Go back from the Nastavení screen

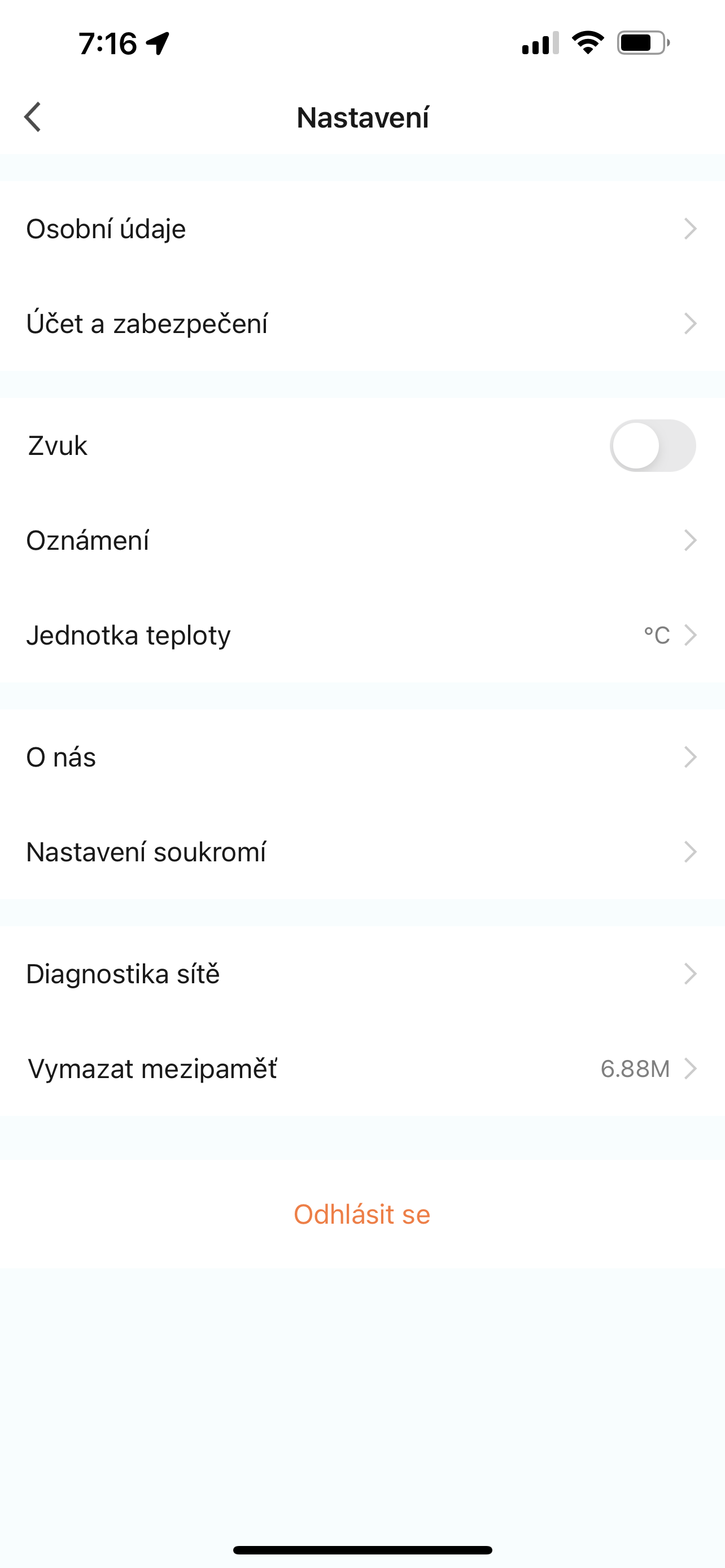[33, 117]
